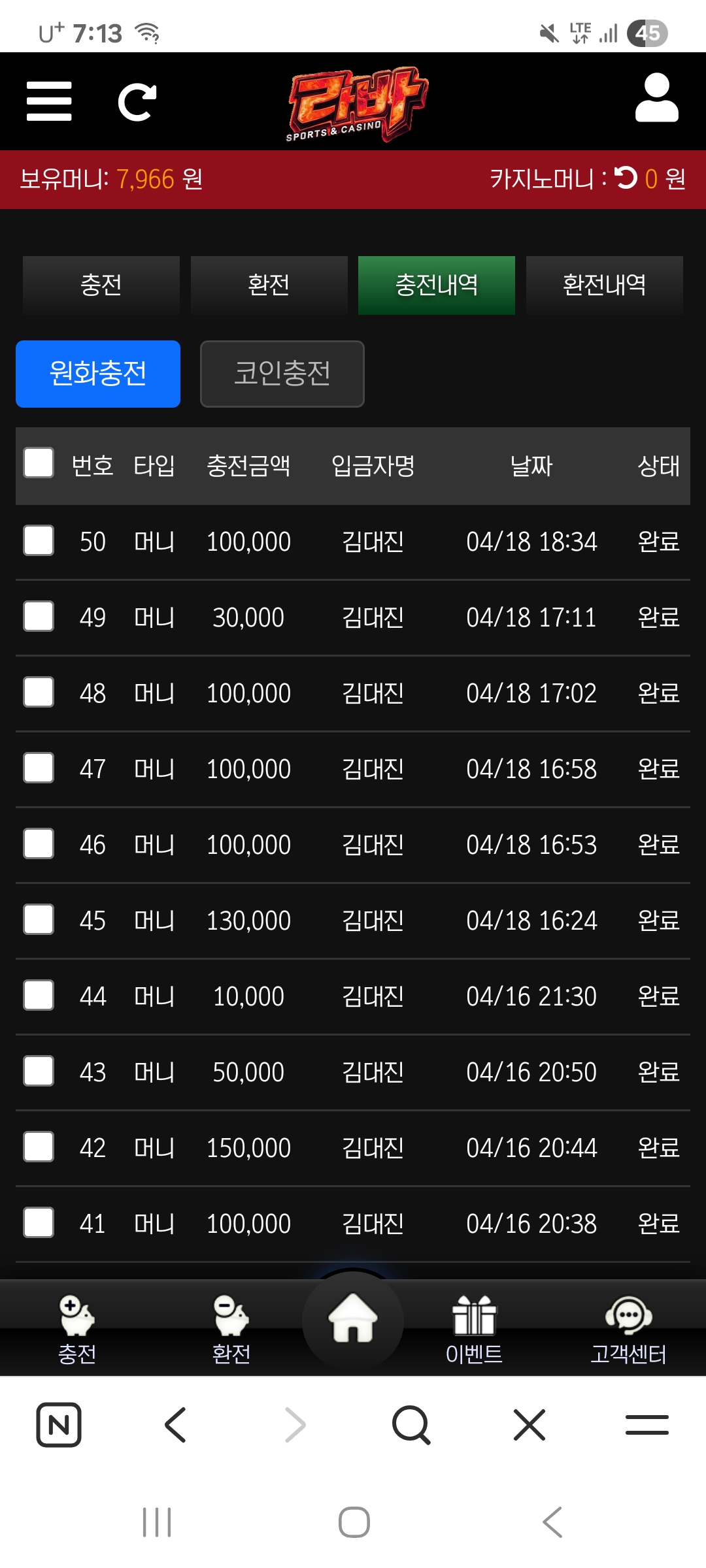Open the hamburger menu
Screen dimensions: 706x1568
pos(49,101)
